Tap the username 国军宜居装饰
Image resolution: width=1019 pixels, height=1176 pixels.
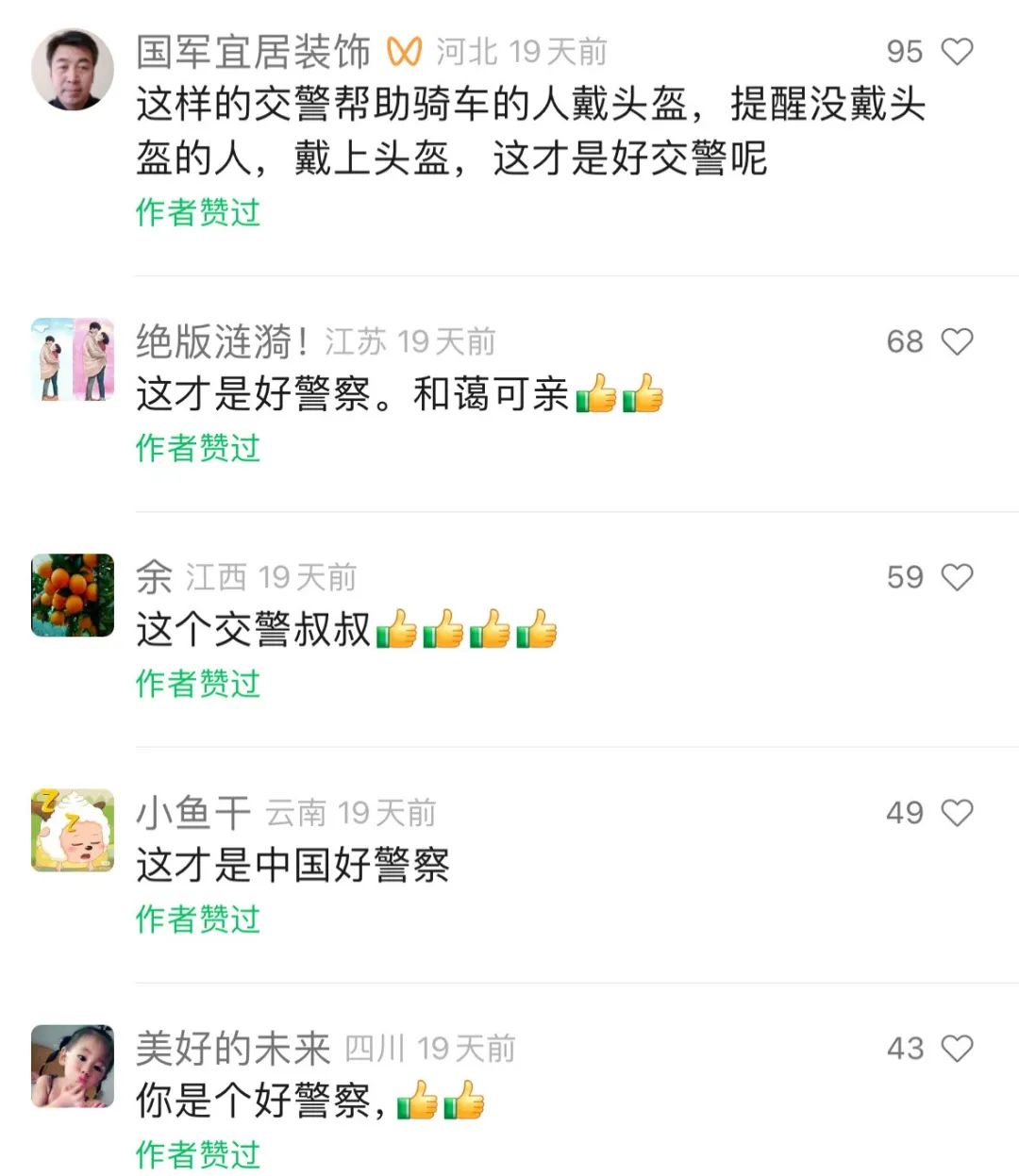coord(253,52)
